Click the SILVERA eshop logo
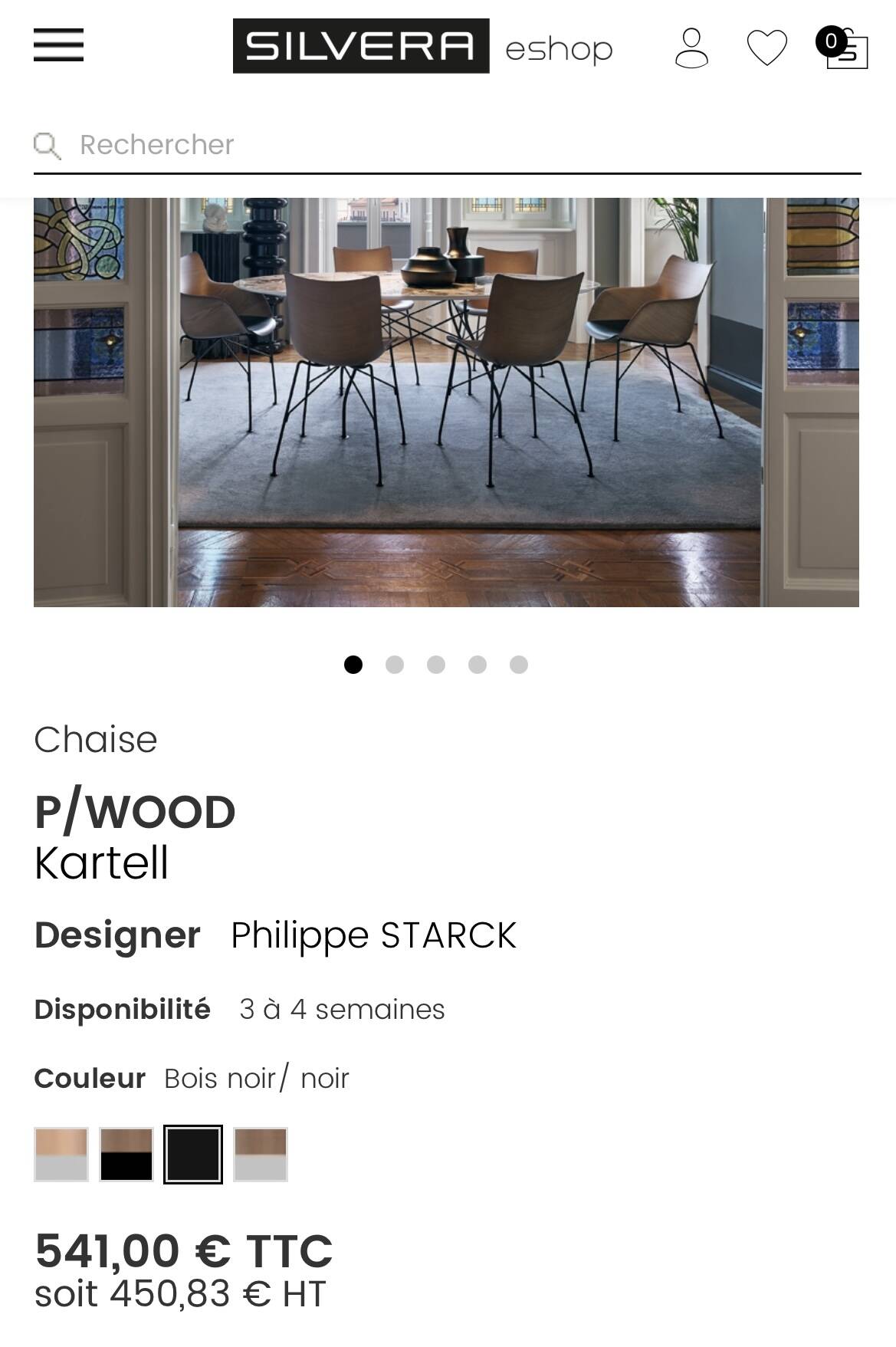Viewport: 896px width, 1347px height. point(362,46)
